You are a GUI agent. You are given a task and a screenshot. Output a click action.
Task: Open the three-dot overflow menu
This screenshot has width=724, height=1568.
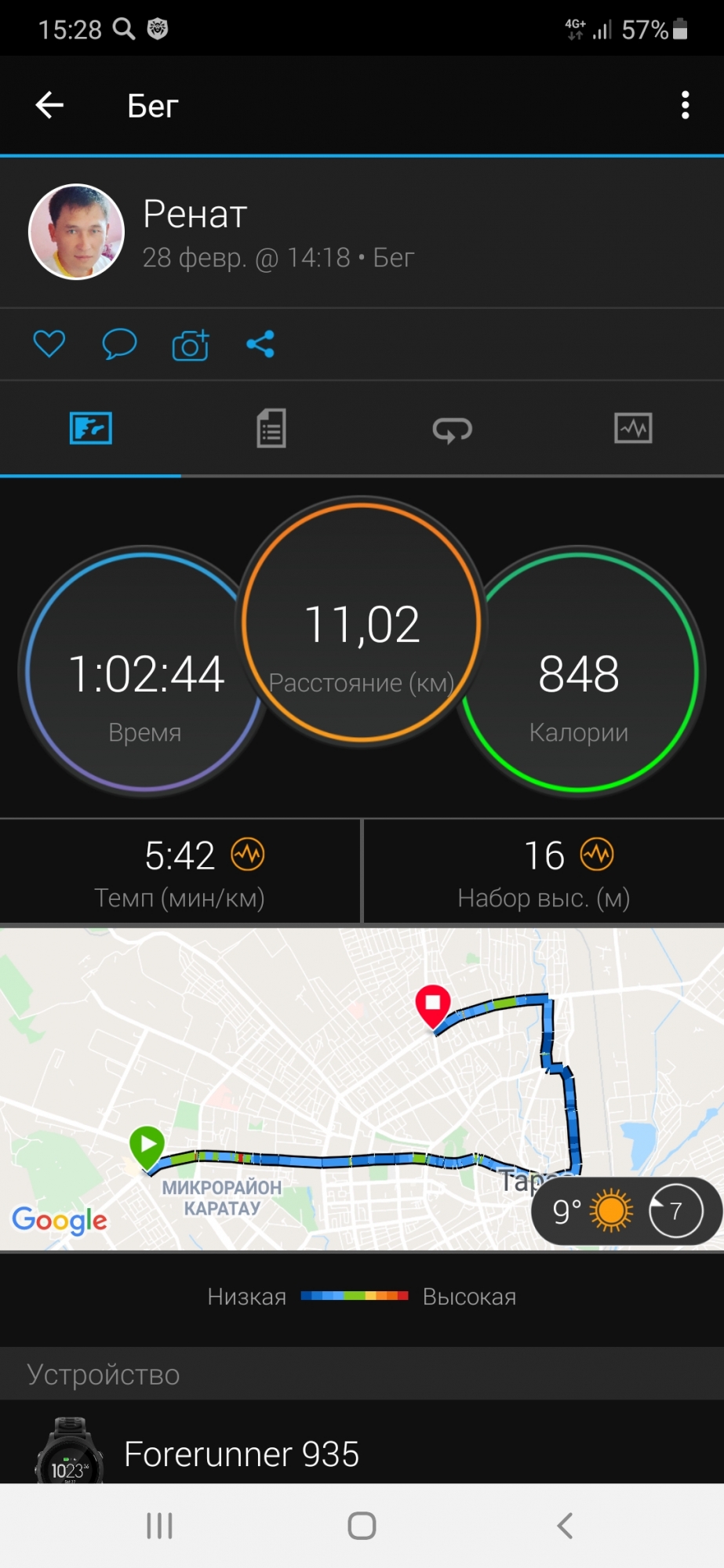[x=685, y=105]
